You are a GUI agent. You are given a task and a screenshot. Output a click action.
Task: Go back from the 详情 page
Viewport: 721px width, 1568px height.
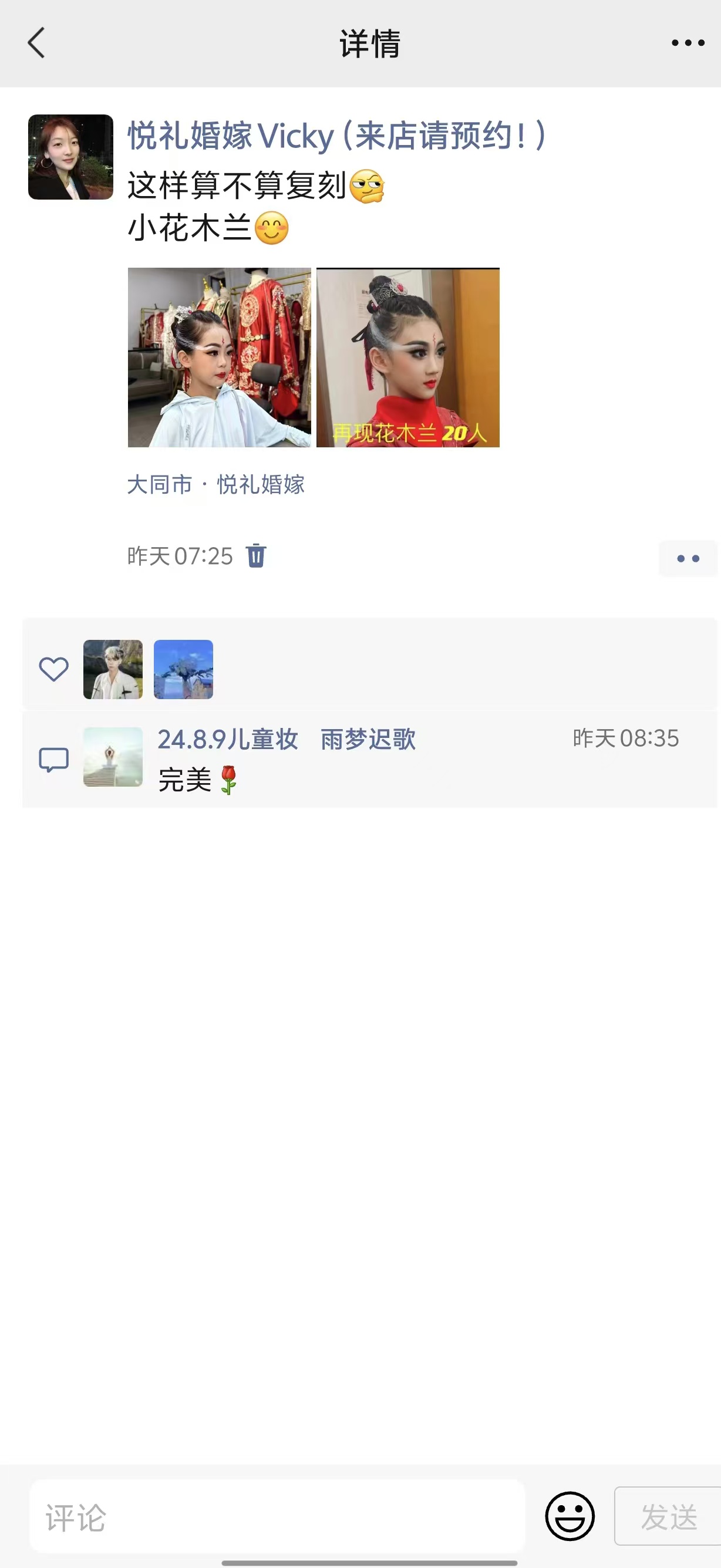pyautogui.click(x=36, y=43)
